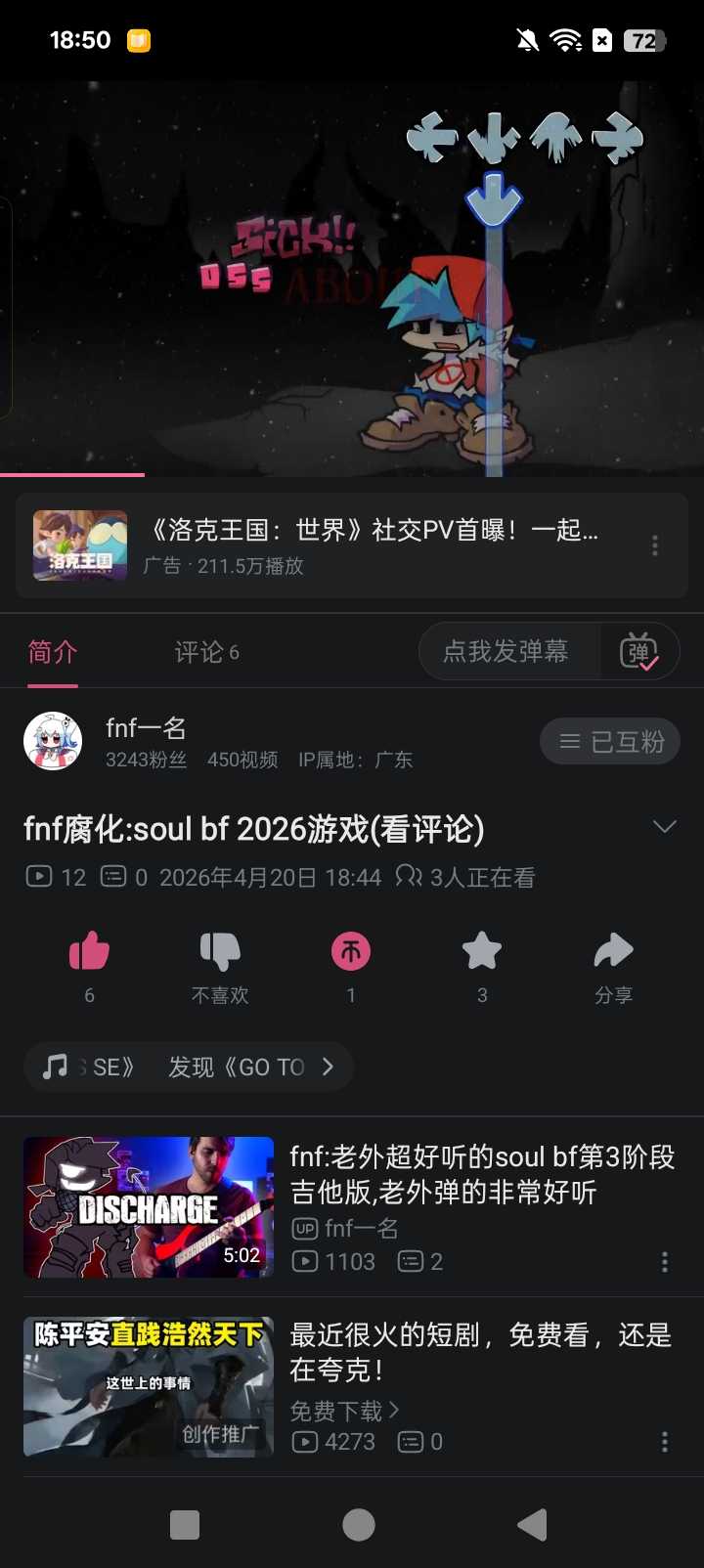The image size is (704, 1568).
Task: Go back with the system back button
Action: point(533,1525)
